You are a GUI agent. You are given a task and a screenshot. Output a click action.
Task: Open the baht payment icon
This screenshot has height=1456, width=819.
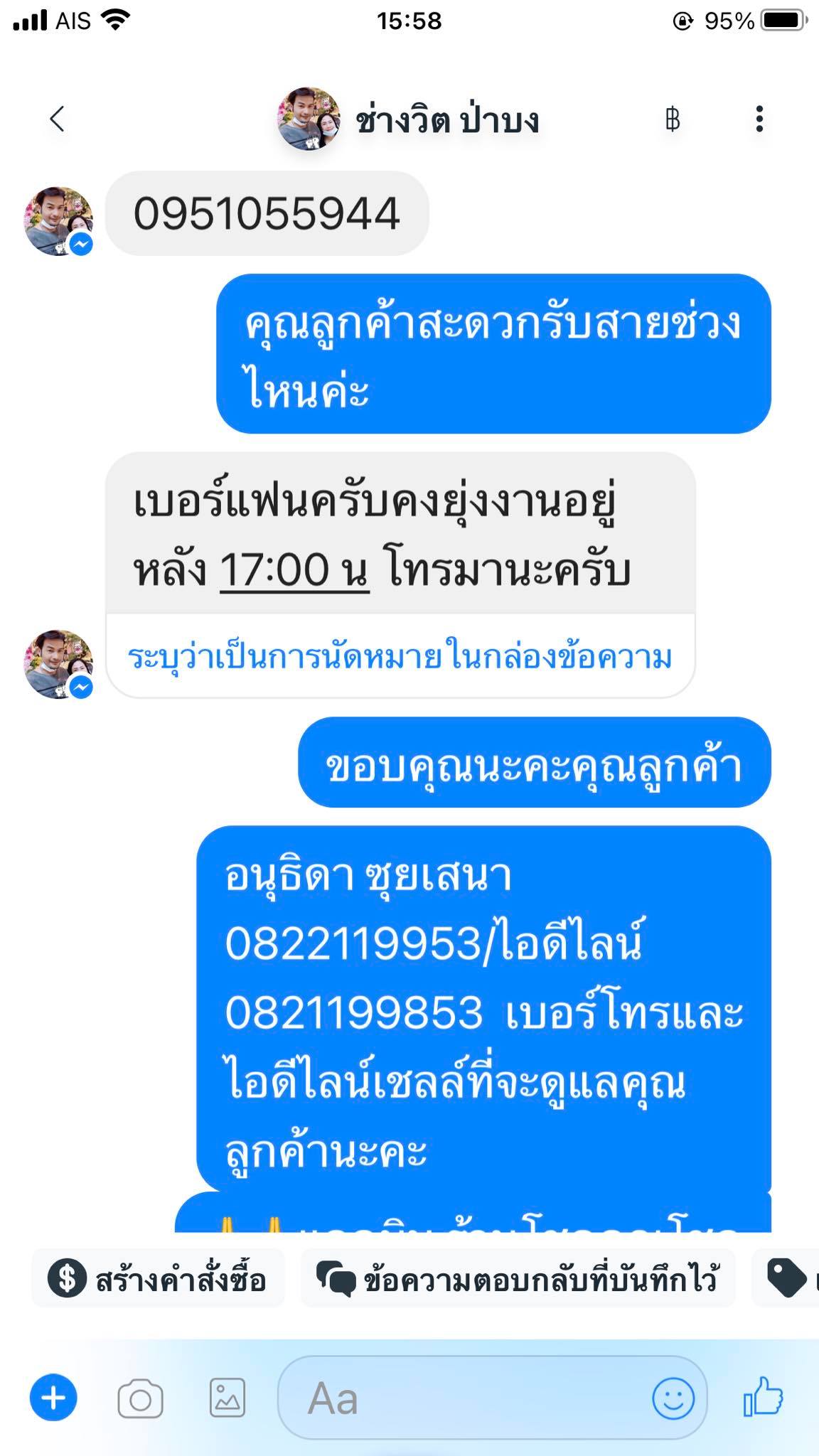tap(672, 119)
